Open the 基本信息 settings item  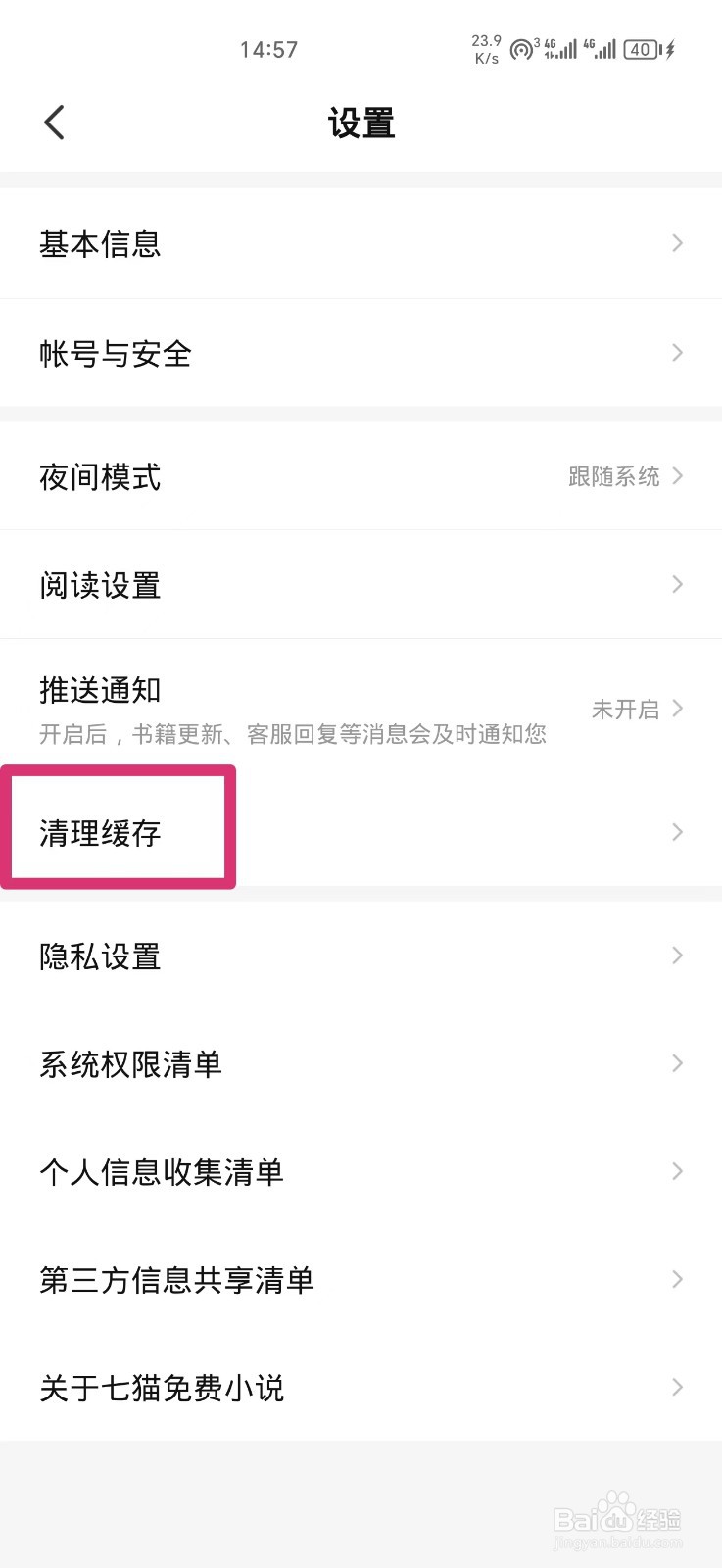point(102,244)
